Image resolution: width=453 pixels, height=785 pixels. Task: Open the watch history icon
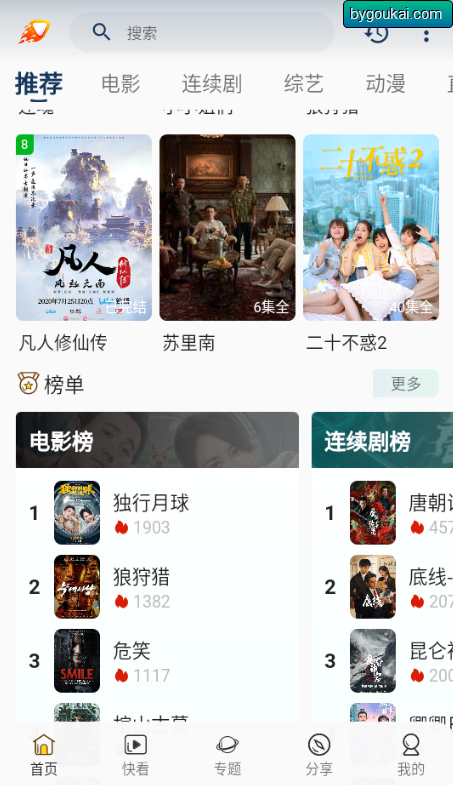coord(376,34)
